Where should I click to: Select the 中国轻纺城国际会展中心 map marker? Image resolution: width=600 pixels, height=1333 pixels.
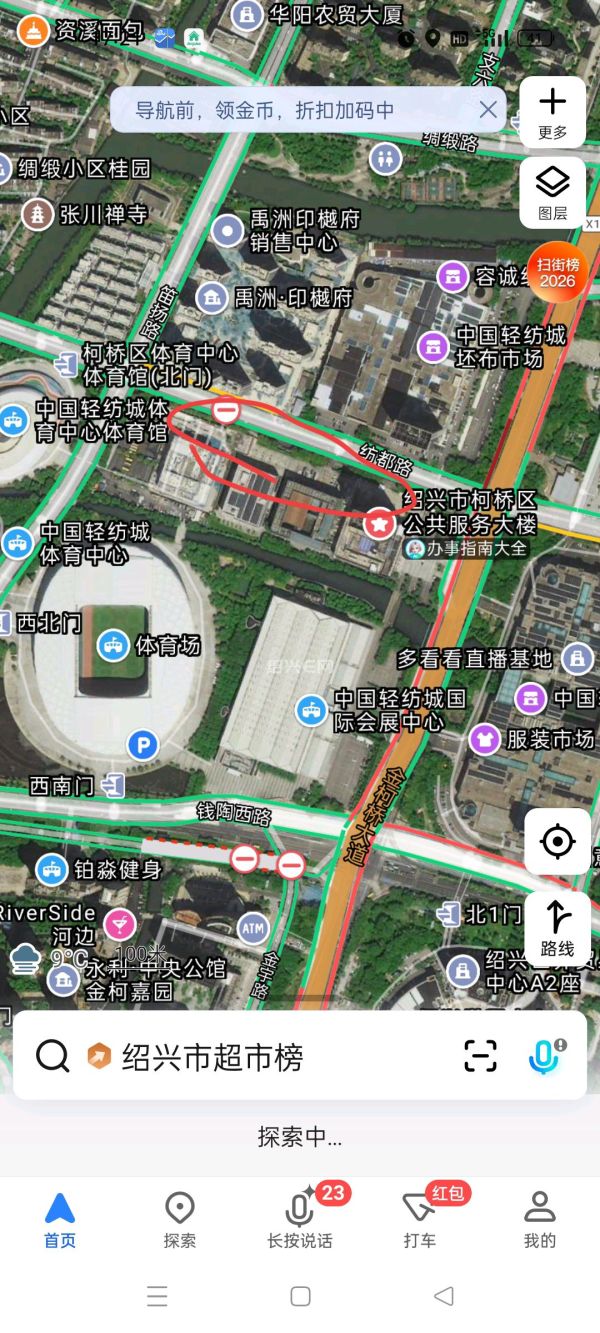312,711
